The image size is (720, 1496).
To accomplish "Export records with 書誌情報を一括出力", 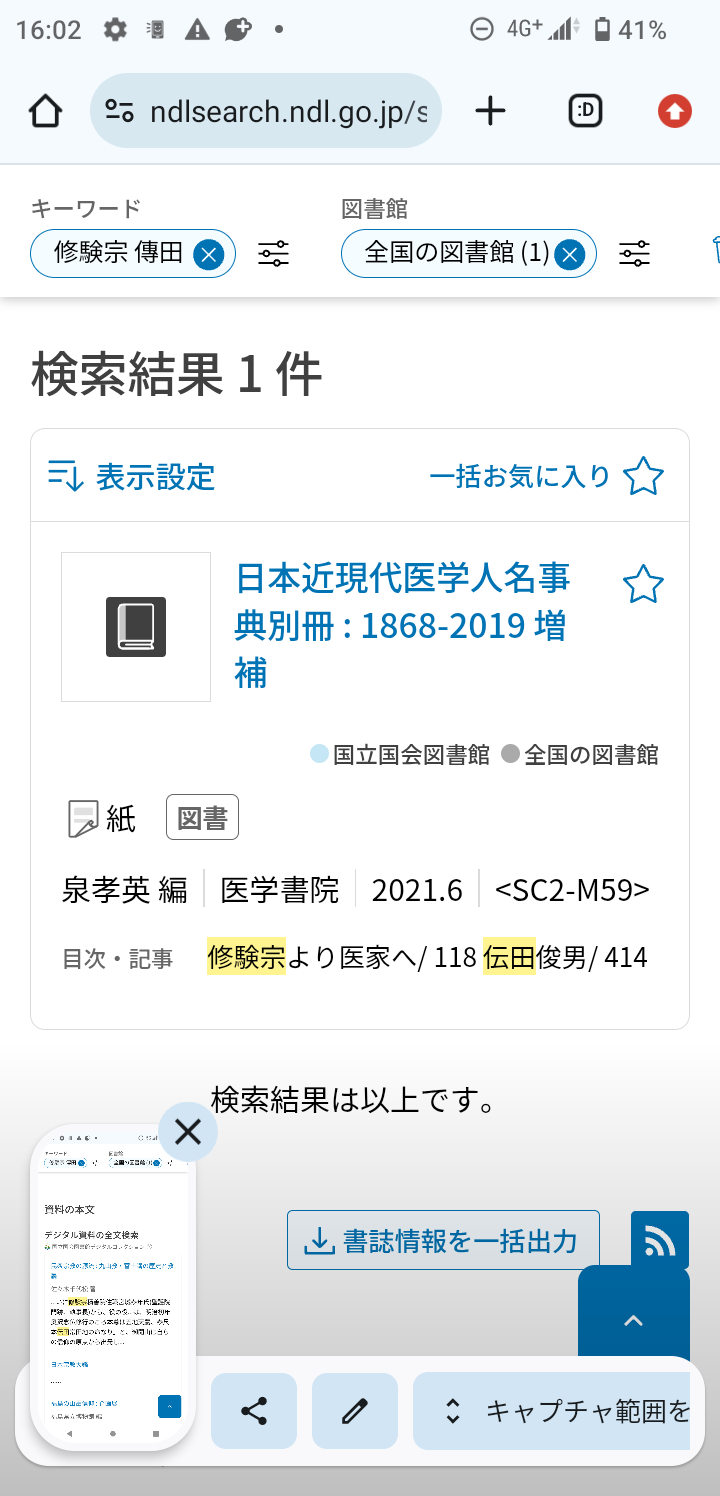I will tap(443, 1241).
